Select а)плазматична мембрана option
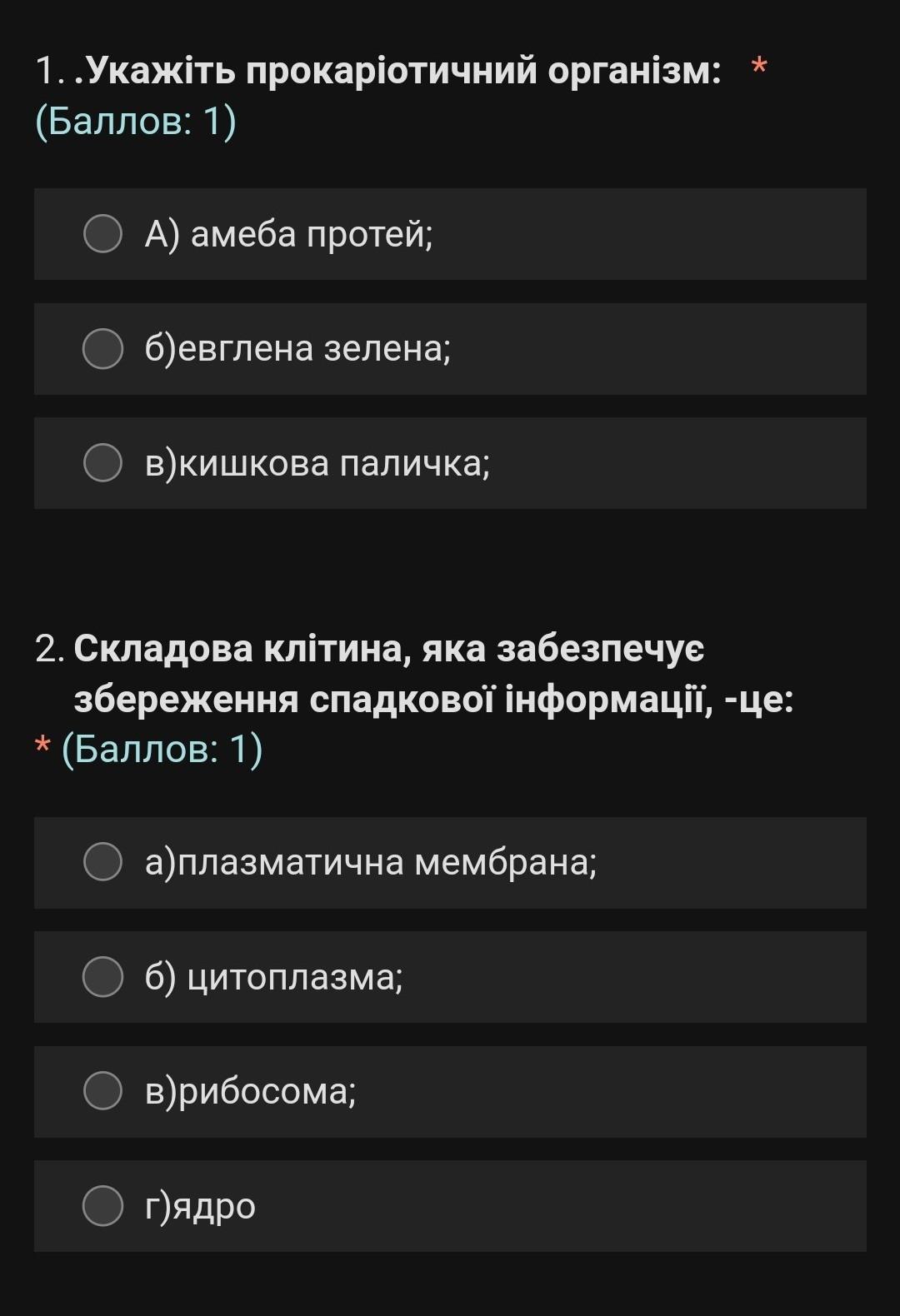The width and height of the screenshot is (900, 1316). 450,862
